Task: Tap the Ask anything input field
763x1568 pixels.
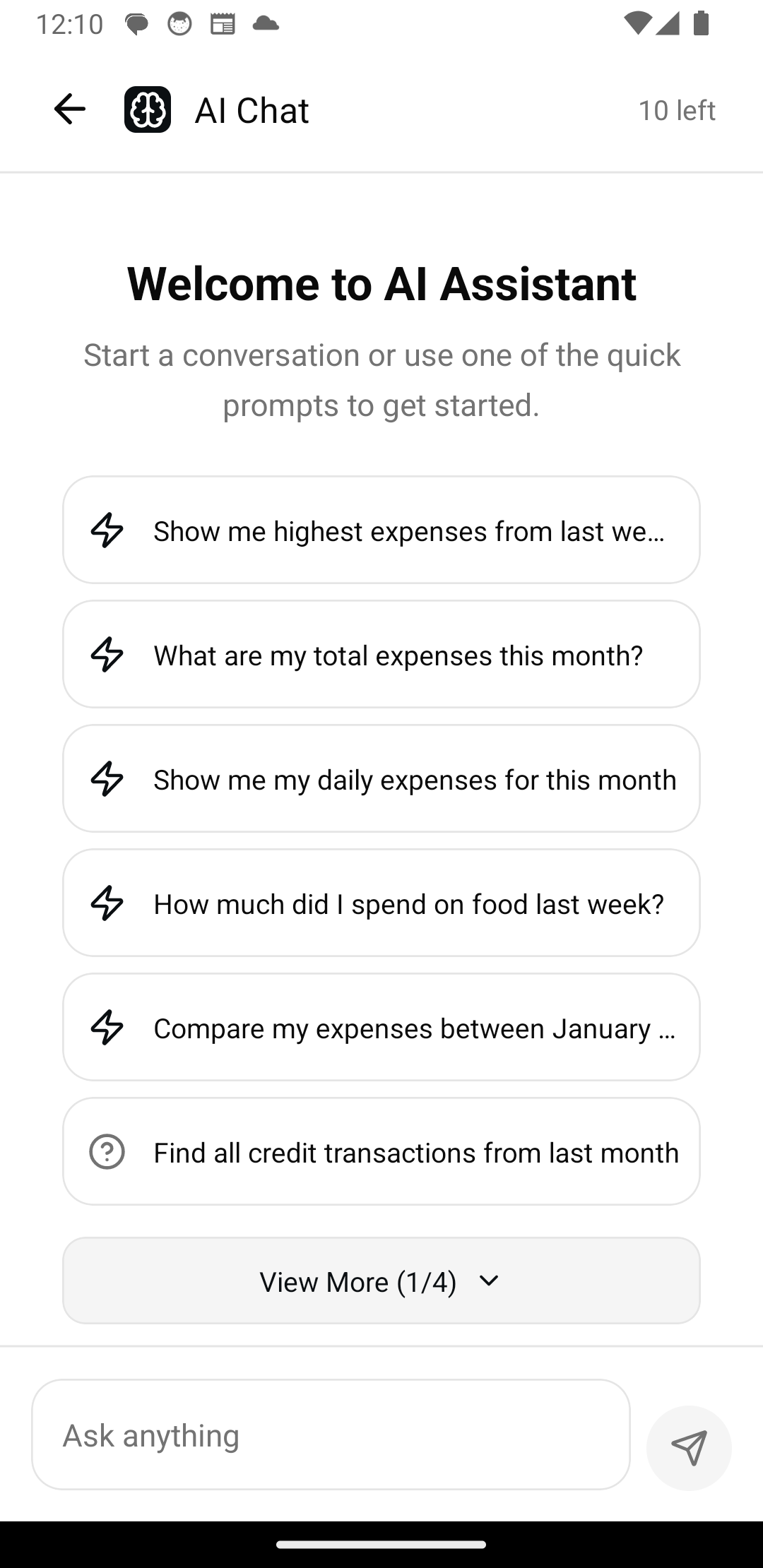Action: (x=332, y=1435)
